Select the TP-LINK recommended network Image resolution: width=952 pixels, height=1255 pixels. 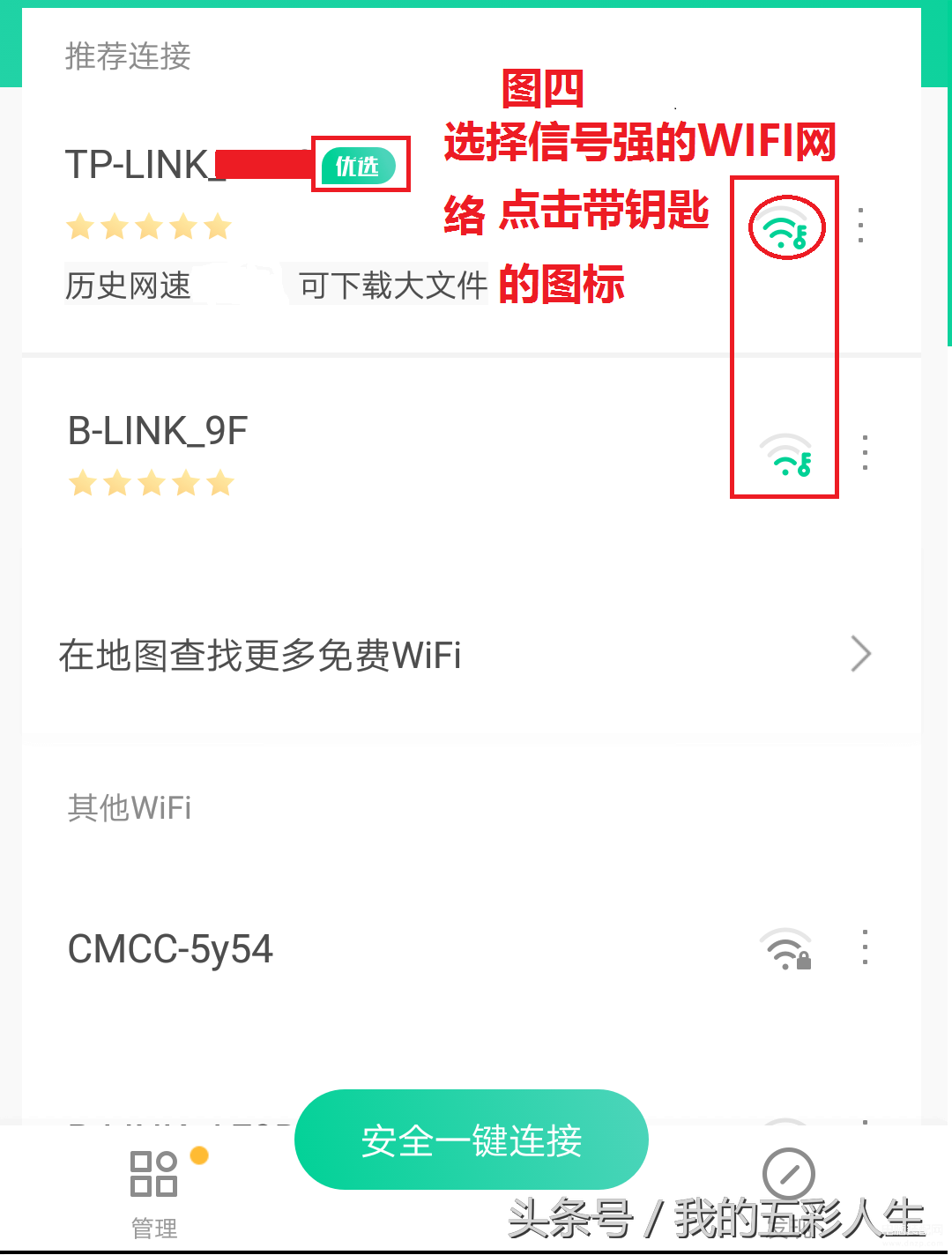tap(141, 166)
